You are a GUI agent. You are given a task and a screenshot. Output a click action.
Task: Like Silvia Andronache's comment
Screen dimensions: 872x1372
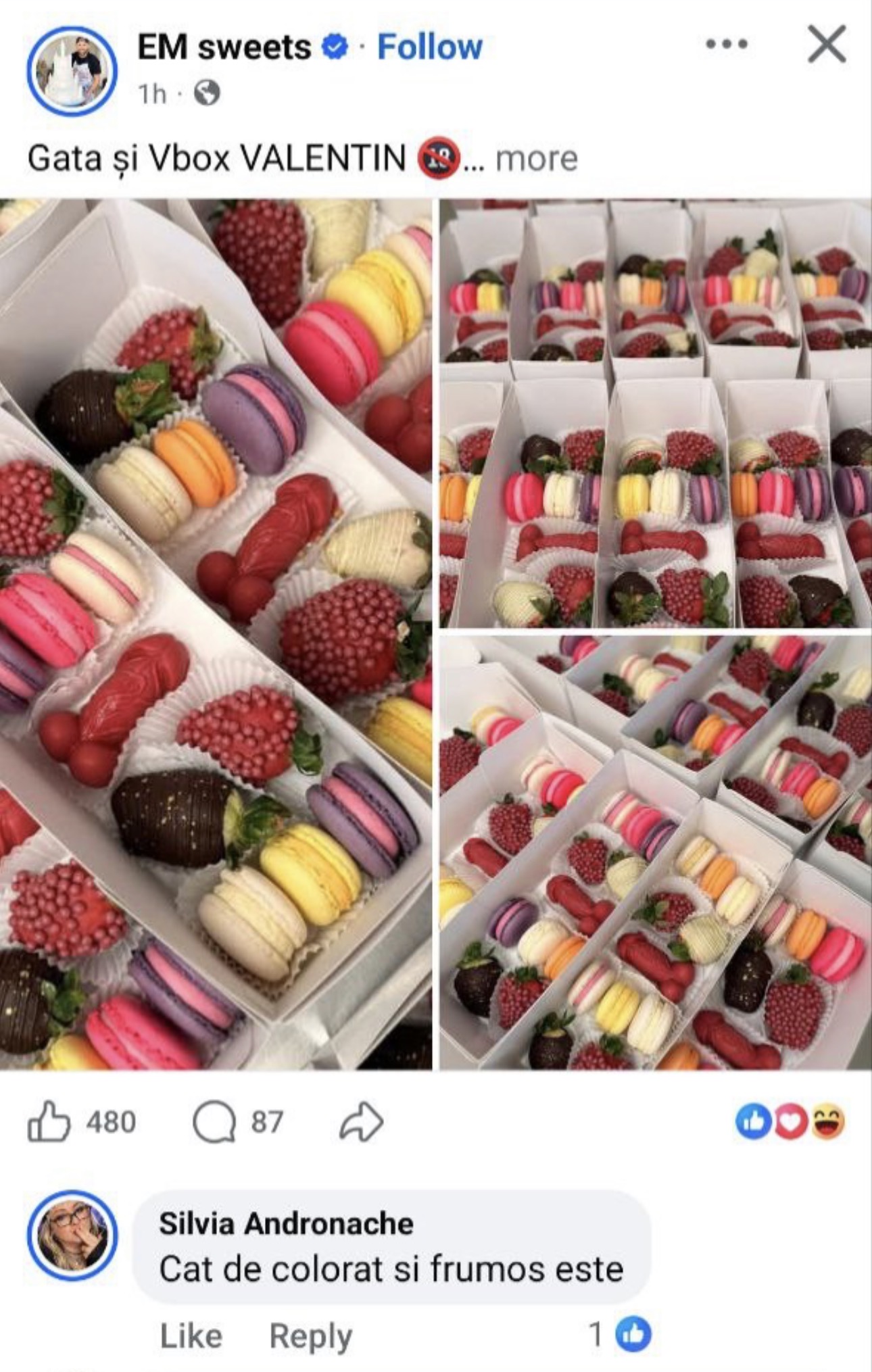[191, 1336]
